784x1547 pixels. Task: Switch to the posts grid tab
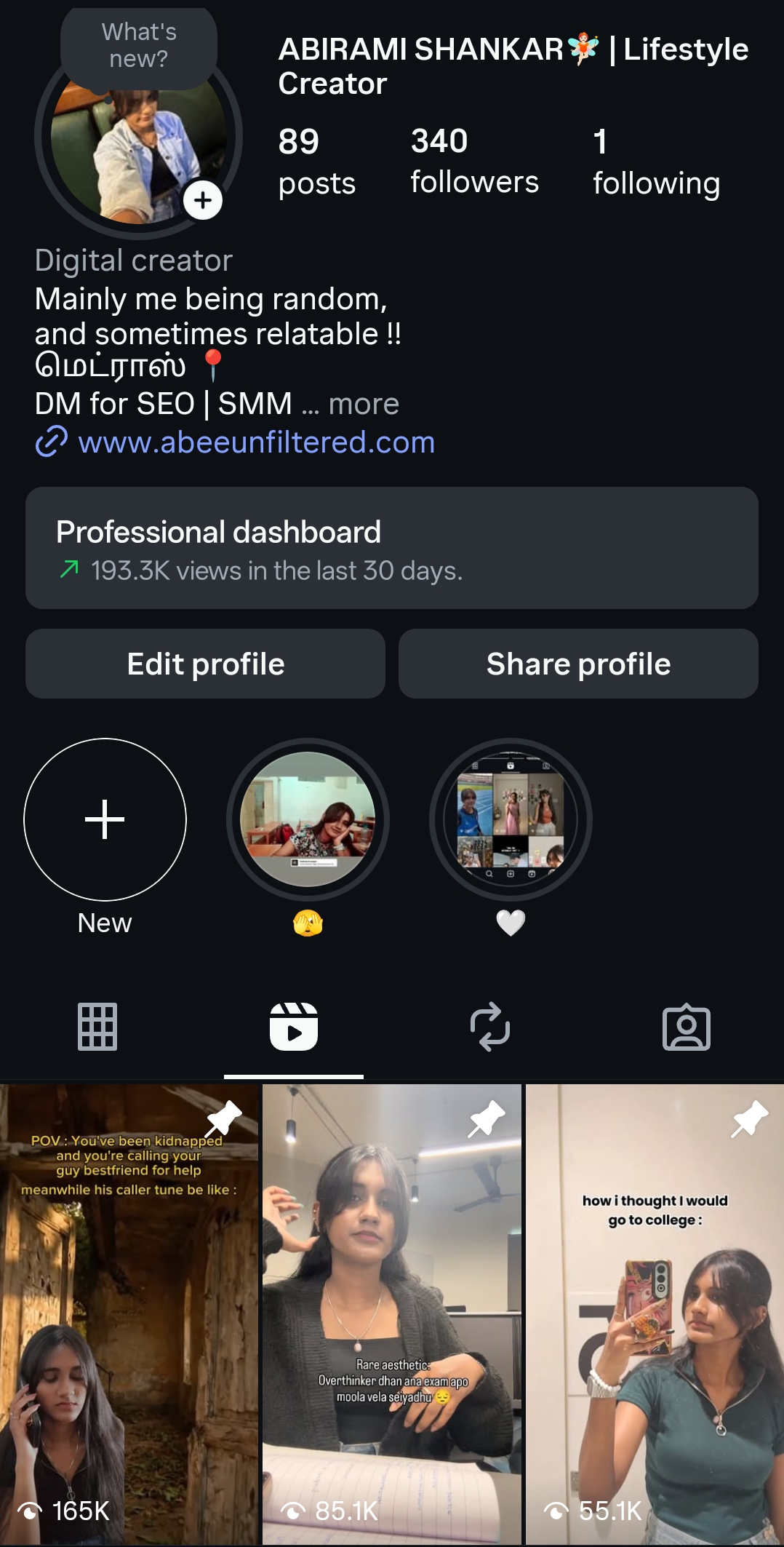click(97, 1027)
